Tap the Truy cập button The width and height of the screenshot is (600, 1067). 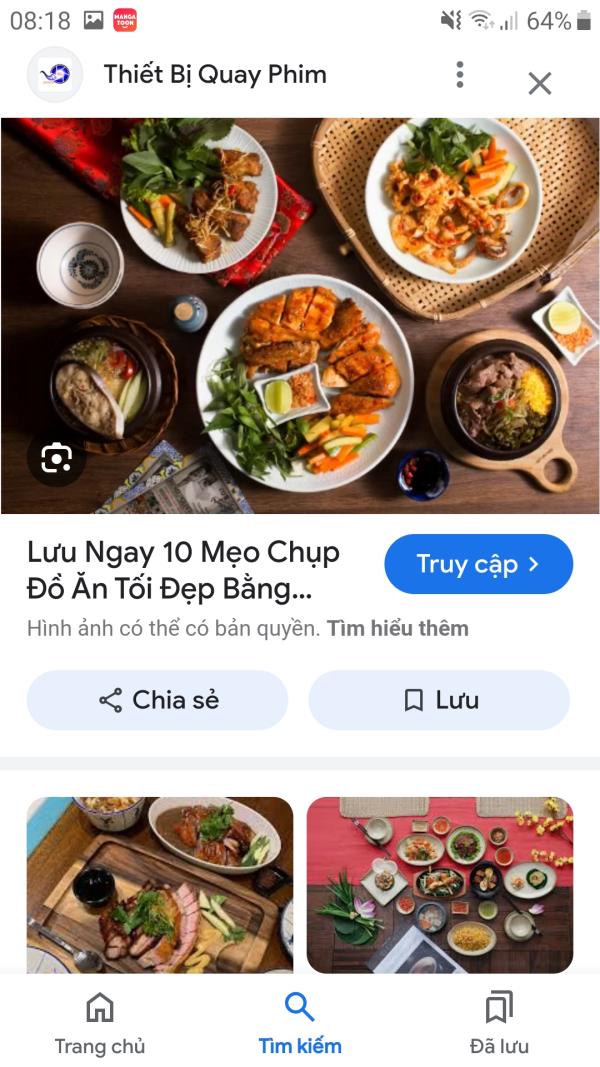(478, 564)
